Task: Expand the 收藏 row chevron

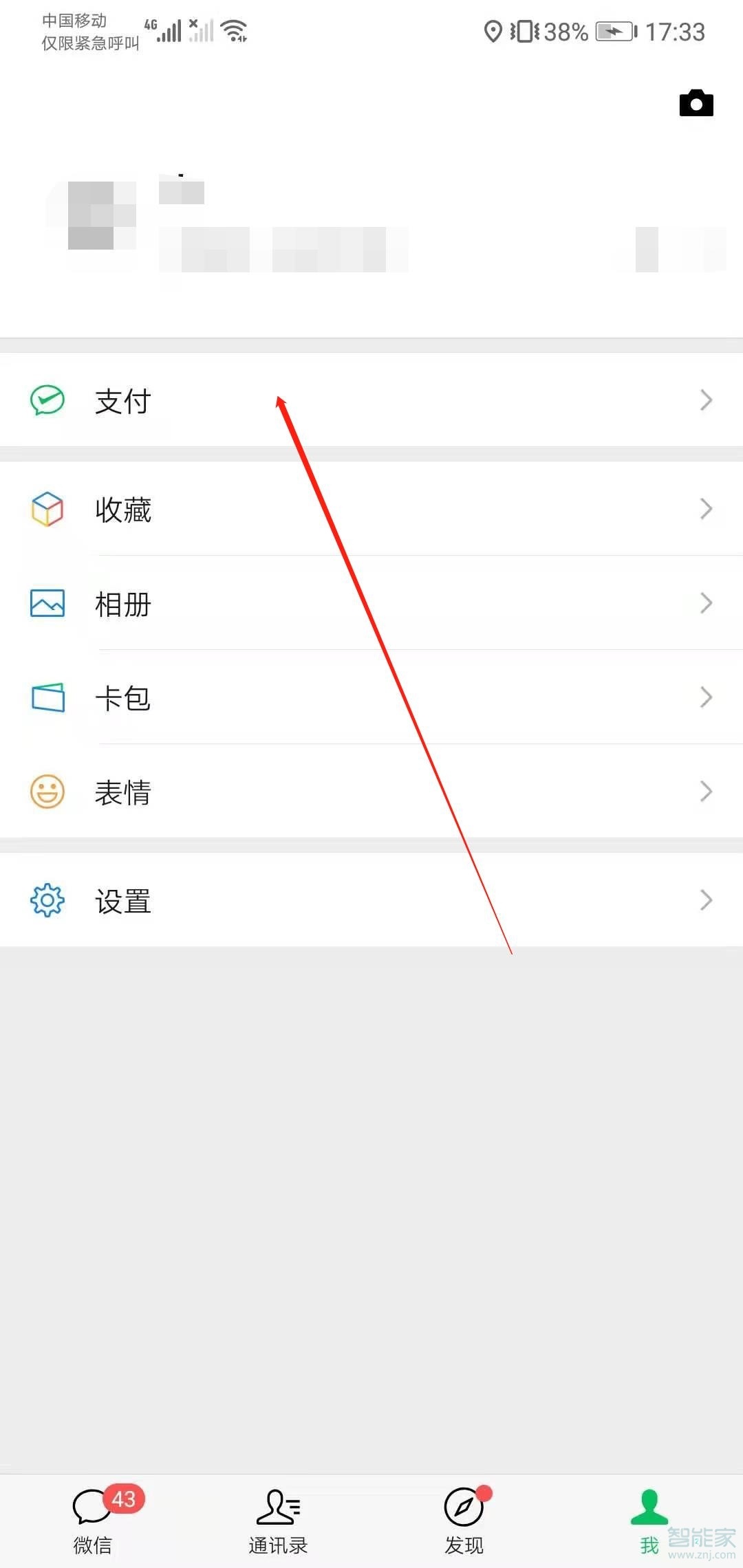Action: [706, 510]
